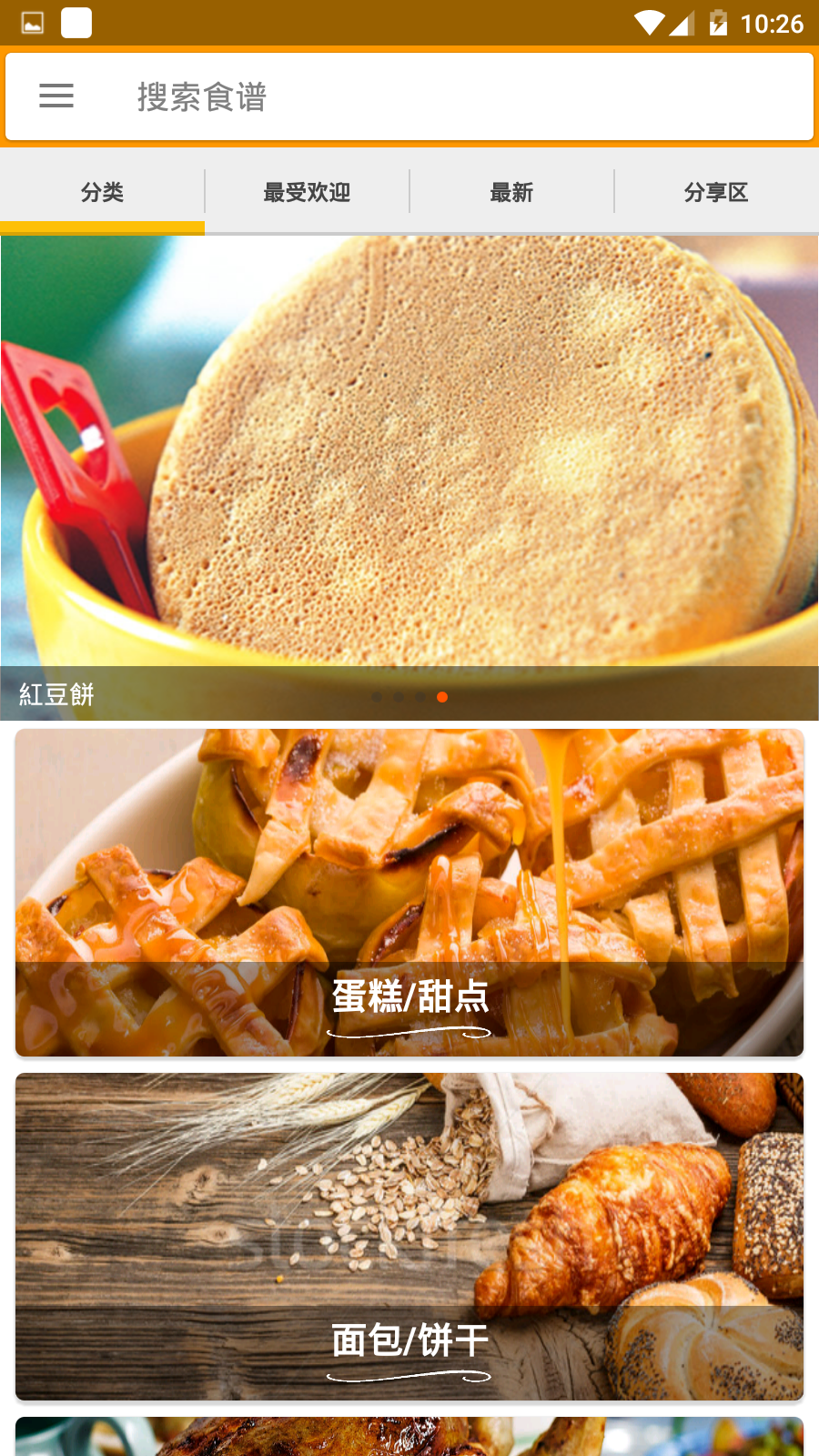Switch to the 最受欢迎 tab
819x1456 pixels.
pyautogui.click(x=307, y=193)
